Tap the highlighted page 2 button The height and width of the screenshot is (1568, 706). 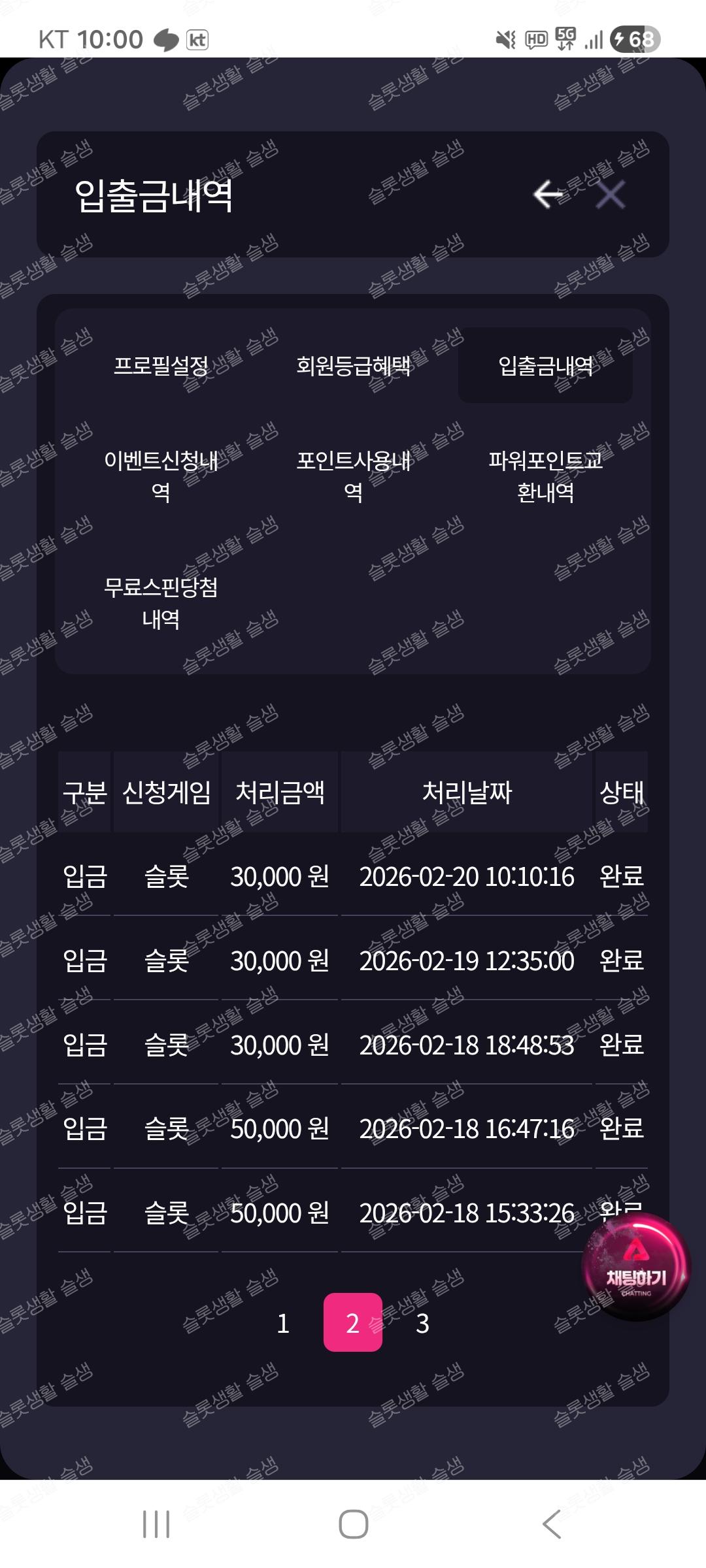pyautogui.click(x=353, y=1324)
